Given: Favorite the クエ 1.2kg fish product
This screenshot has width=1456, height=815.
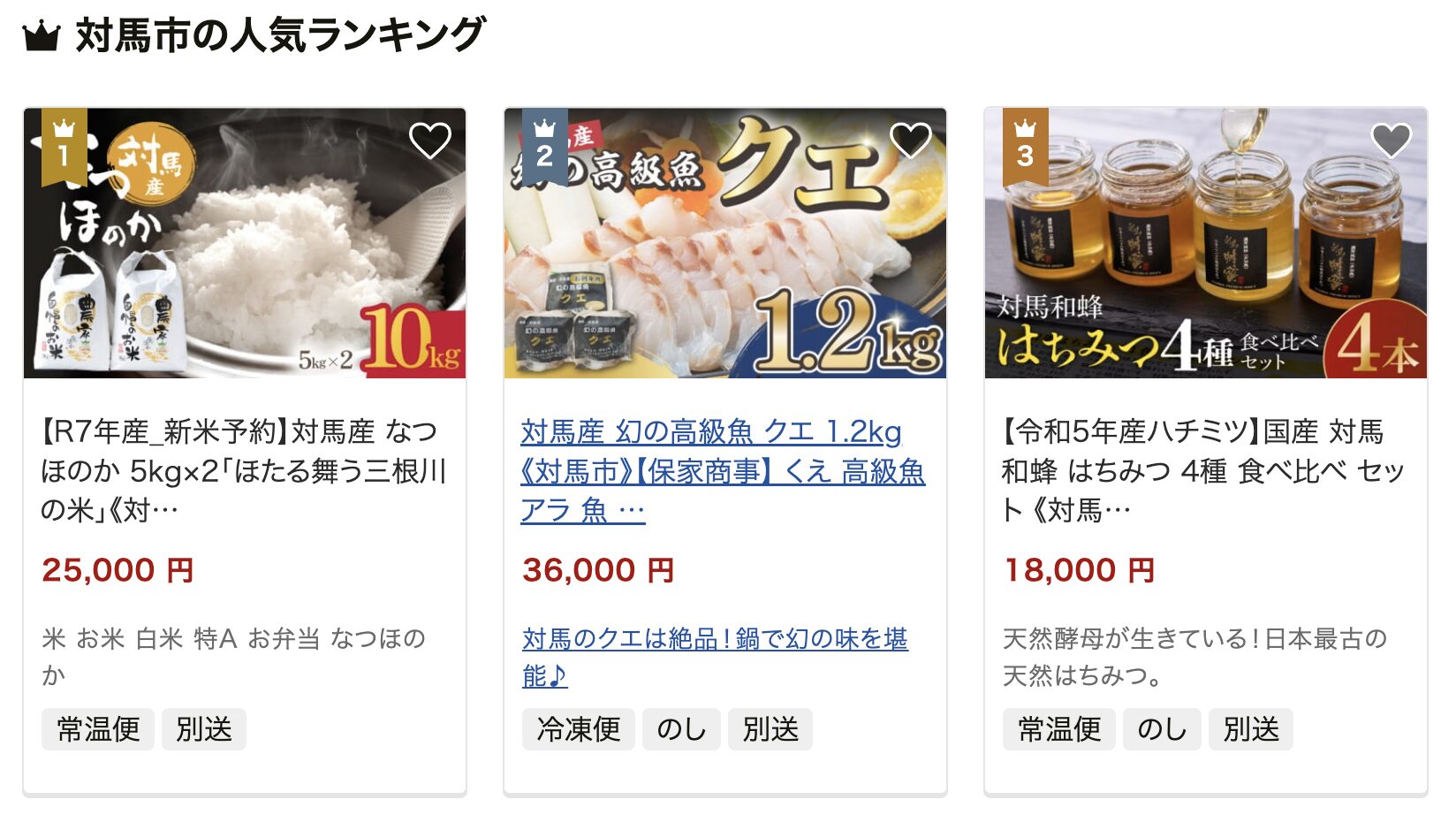Looking at the screenshot, I should point(910,141).
